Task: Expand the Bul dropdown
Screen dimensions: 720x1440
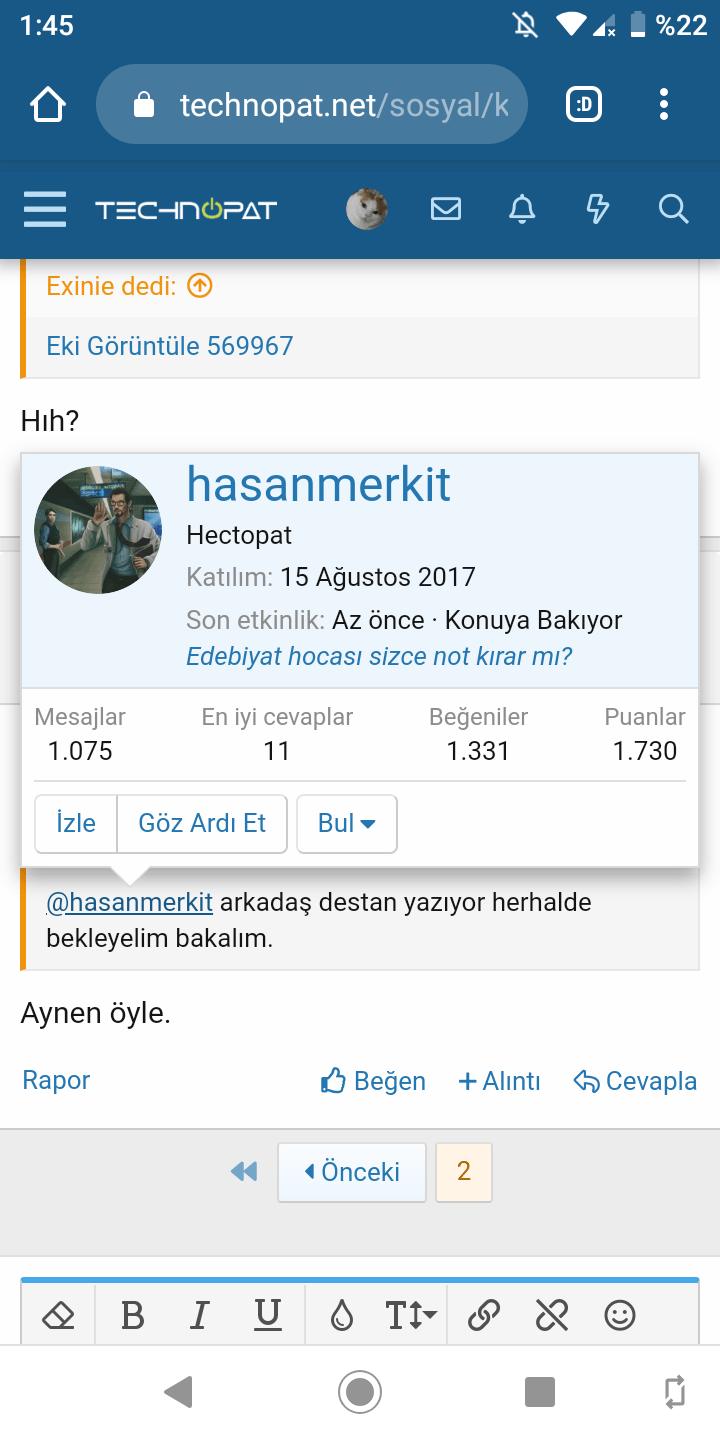Action: (347, 823)
